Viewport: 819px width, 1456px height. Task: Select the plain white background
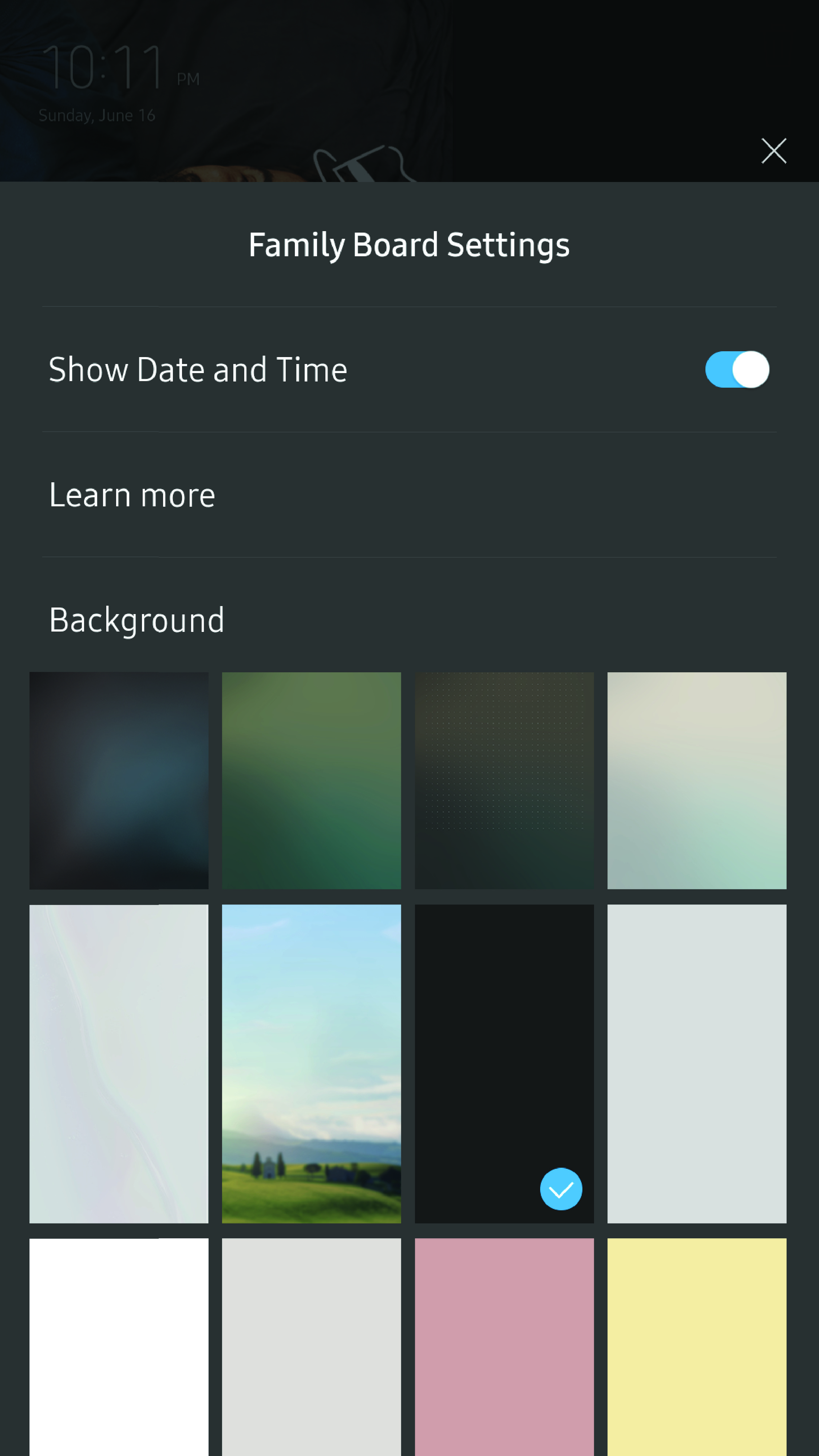click(x=119, y=1346)
